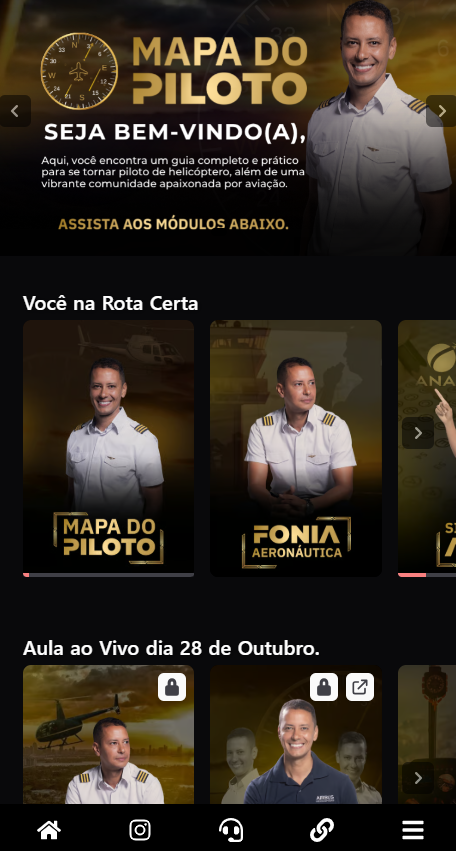
Task: Open the locked live class with the helicopter
Action: click(x=109, y=734)
